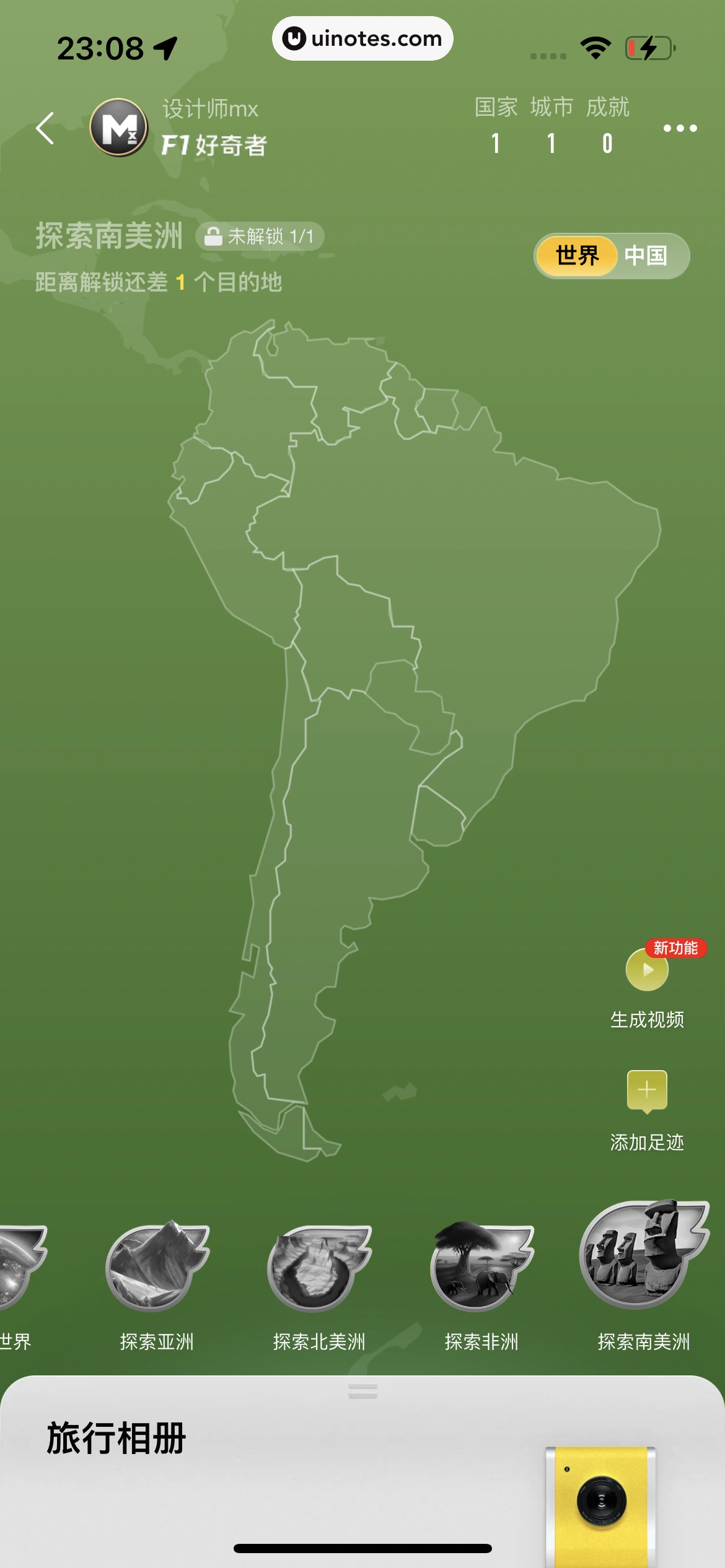725x1568 pixels.
Task: Select the 世界 map segment
Action: tap(577, 255)
